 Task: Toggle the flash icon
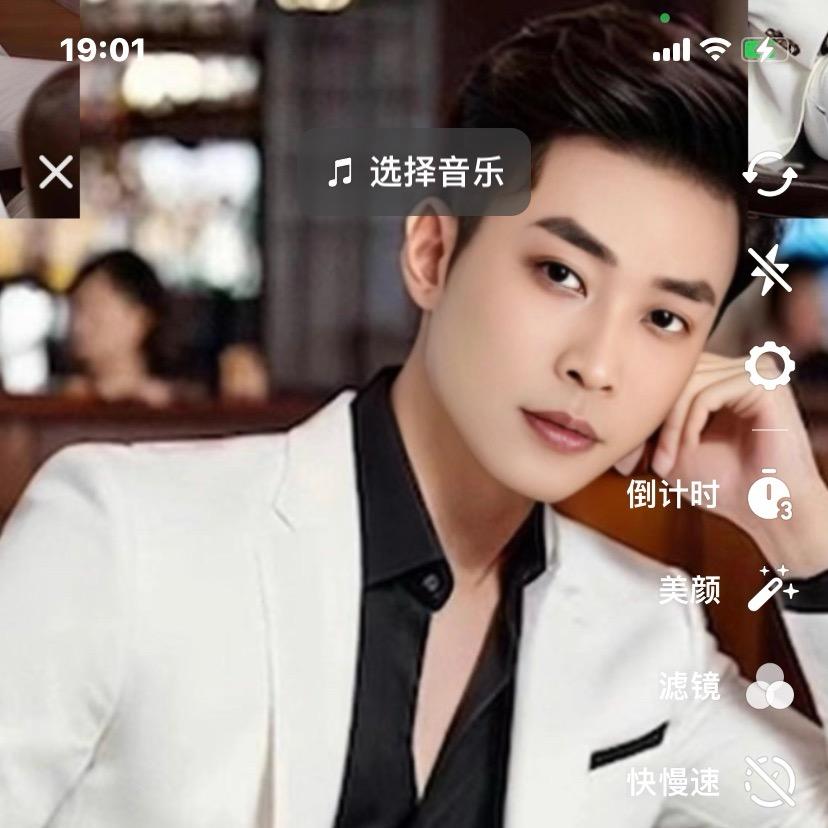[770, 270]
